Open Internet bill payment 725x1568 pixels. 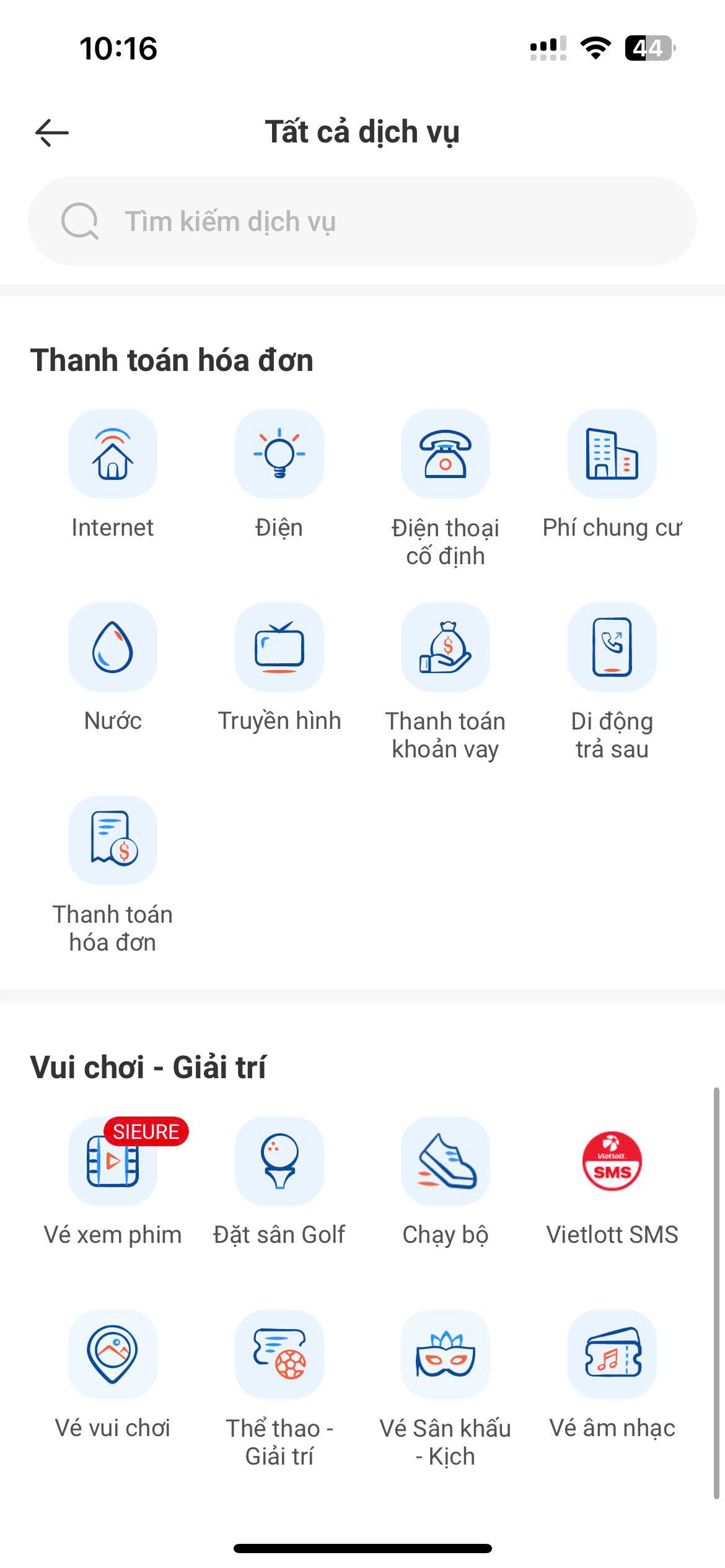pos(113,454)
